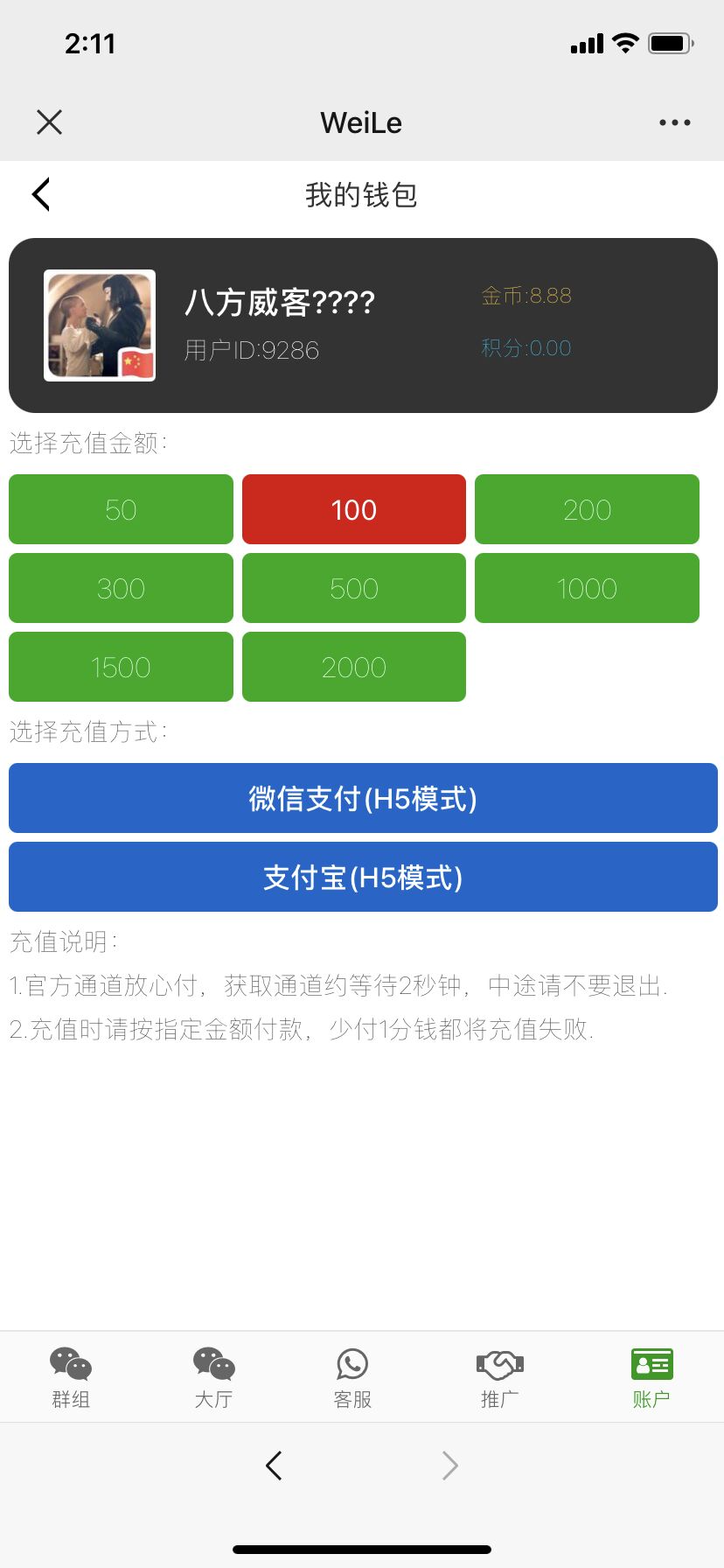Select the 2000 recharge amount
This screenshot has width=724, height=1568.
pyautogui.click(x=354, y=667)
